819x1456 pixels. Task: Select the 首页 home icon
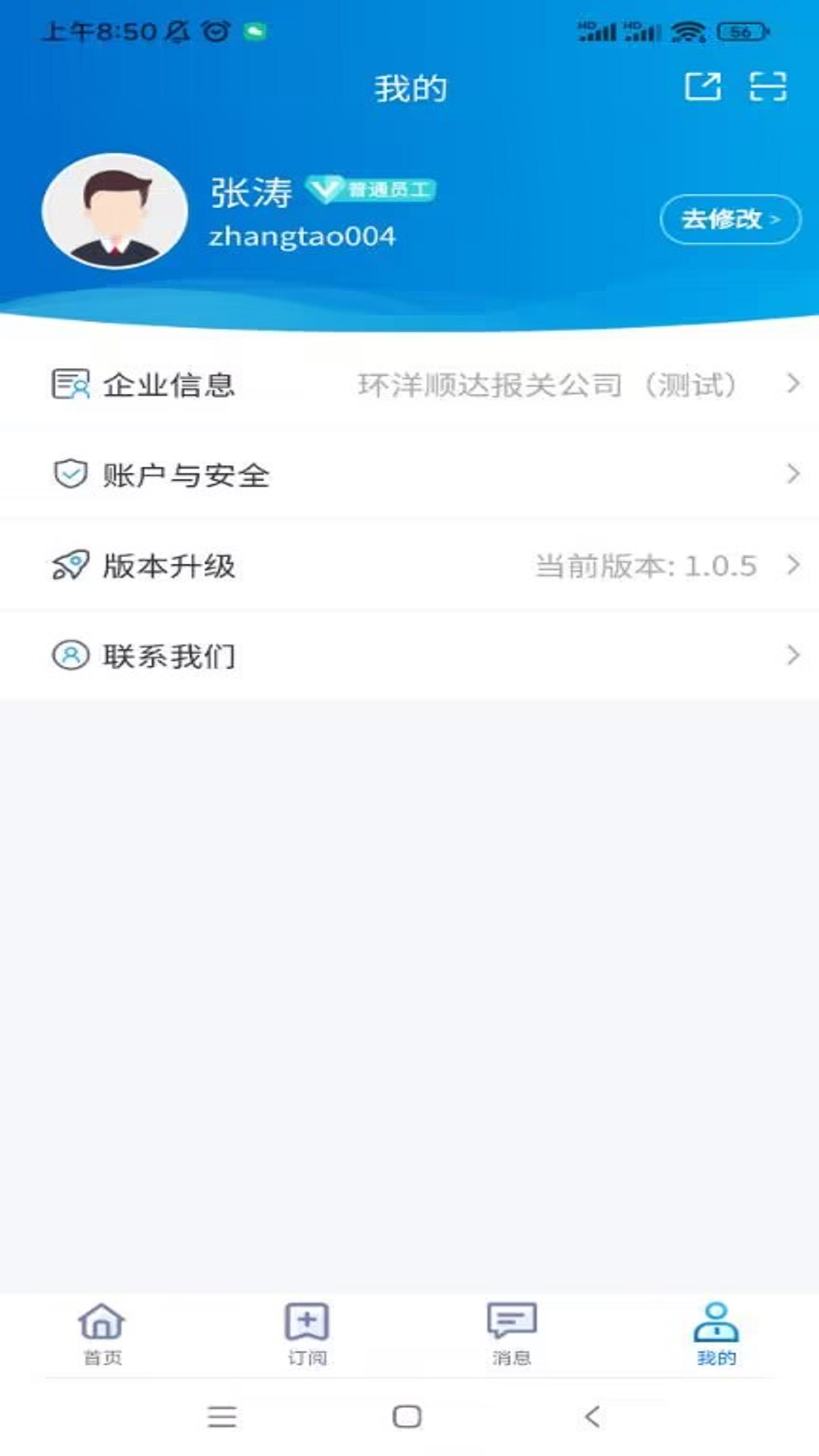point(103,1323)
